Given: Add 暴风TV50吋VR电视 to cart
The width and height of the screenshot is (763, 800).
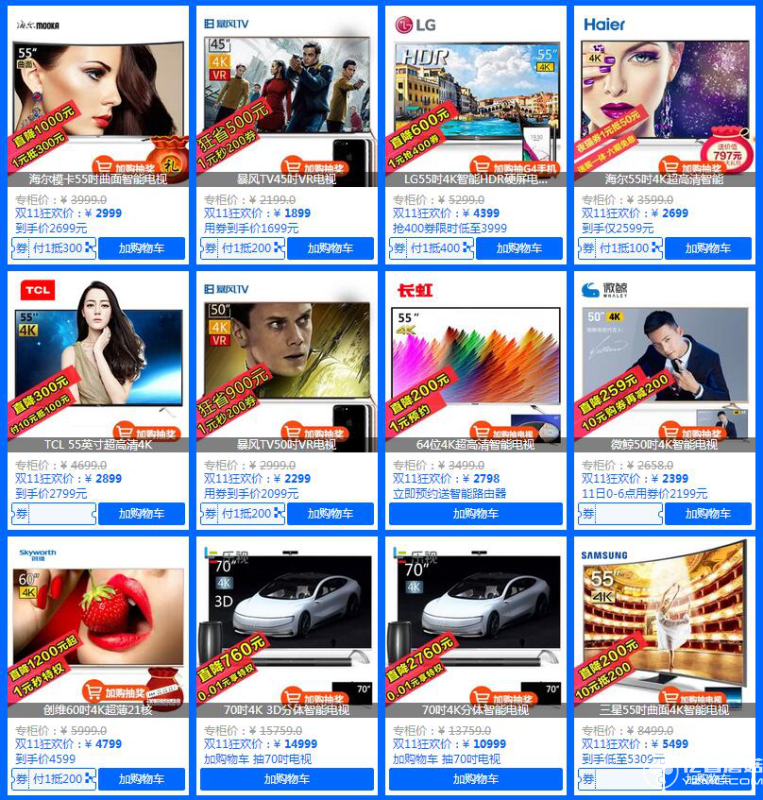Looking at the screenshot, I should pyautogui.click(x=329, y=514).
